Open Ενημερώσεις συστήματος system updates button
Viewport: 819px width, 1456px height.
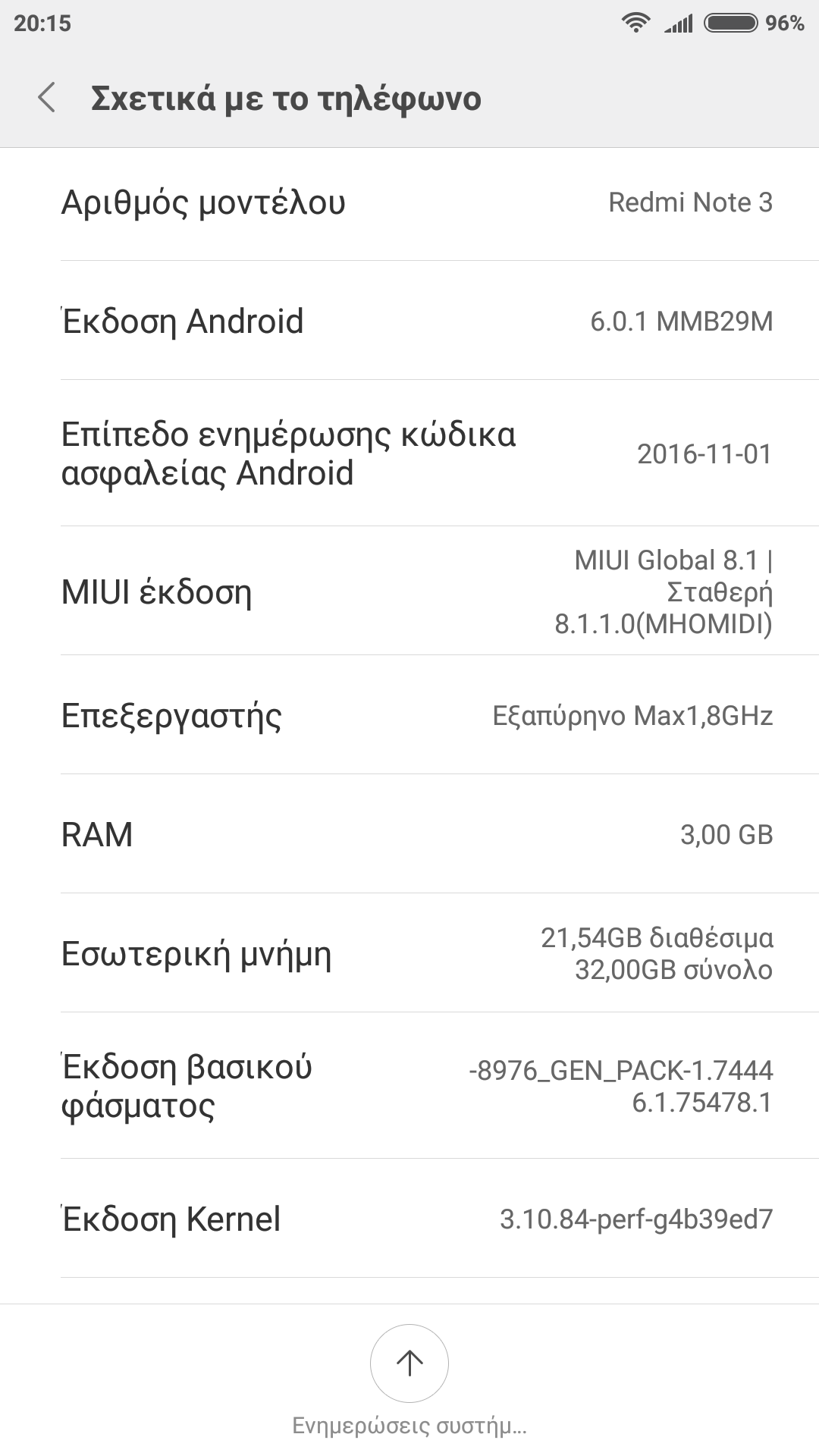click(409, 1363)
